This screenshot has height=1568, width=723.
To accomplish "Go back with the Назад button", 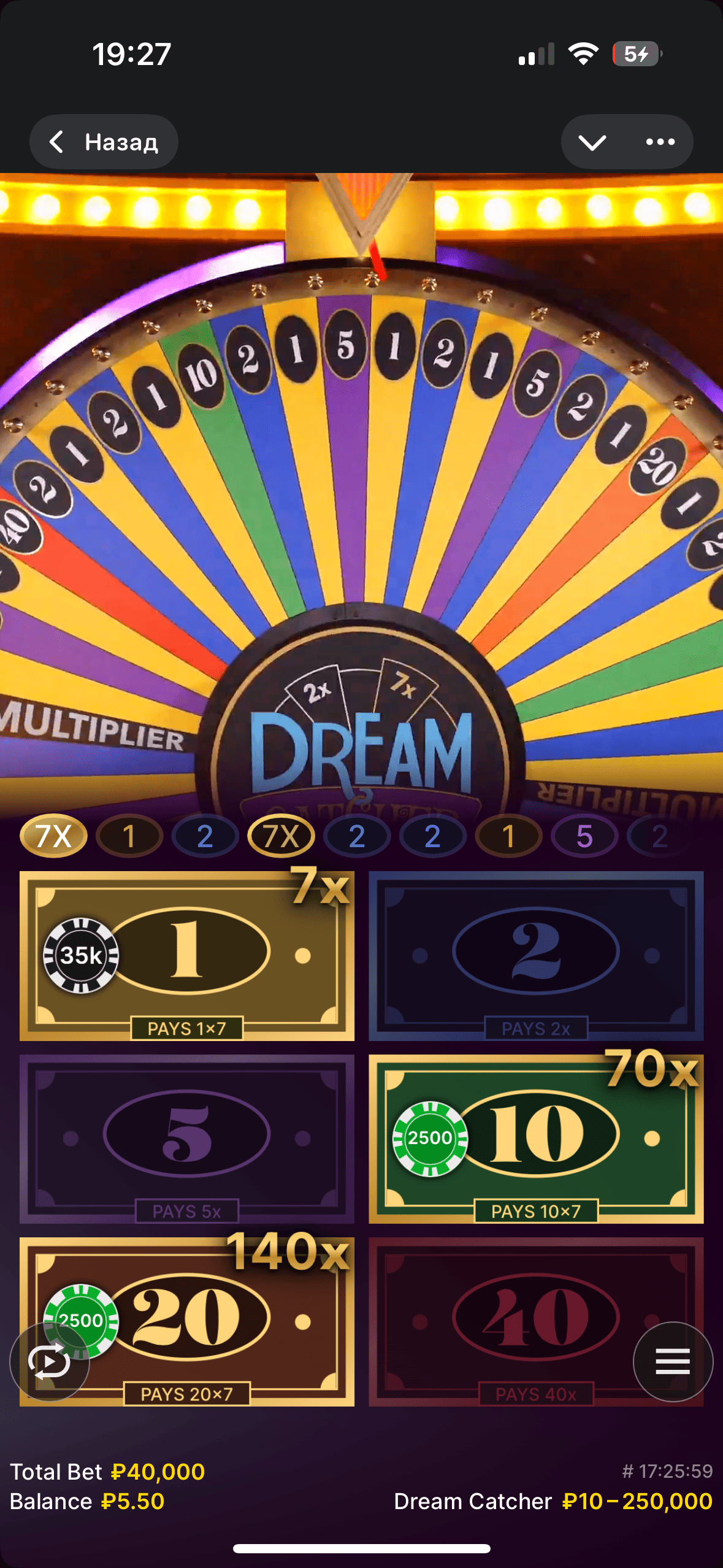I will 104,142.
